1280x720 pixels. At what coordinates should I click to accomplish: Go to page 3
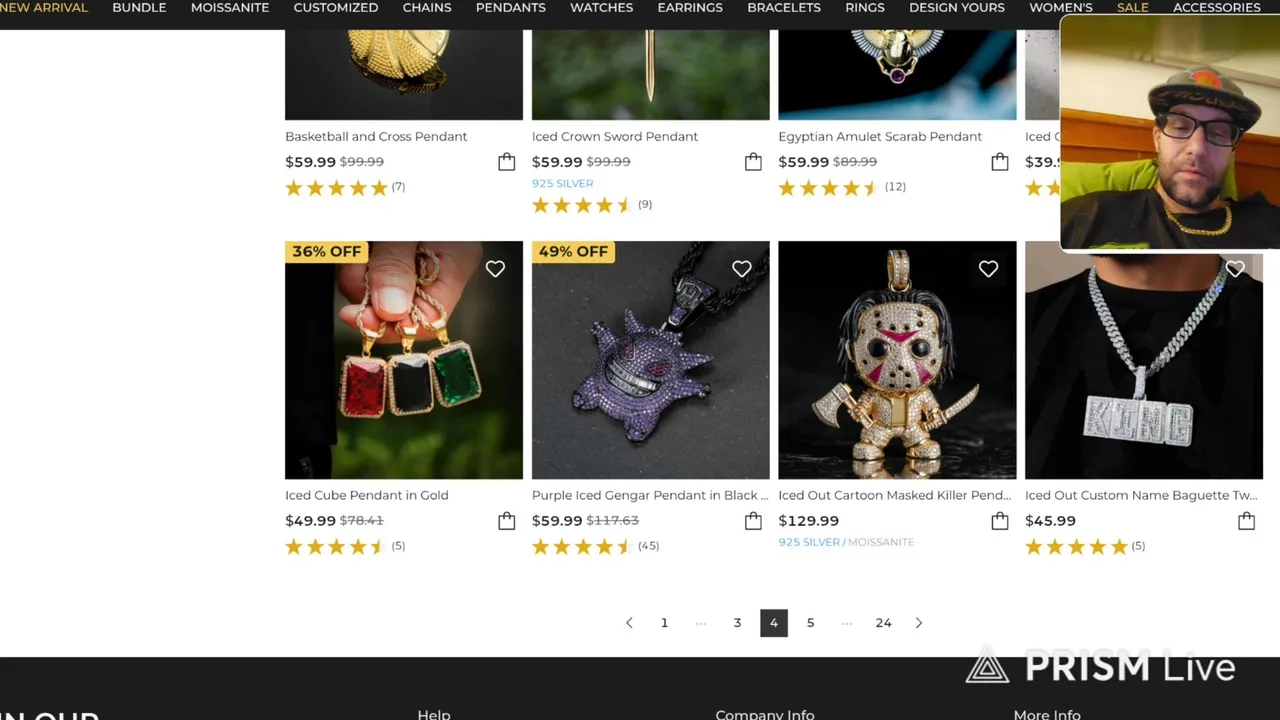click(x=737, y=623)
